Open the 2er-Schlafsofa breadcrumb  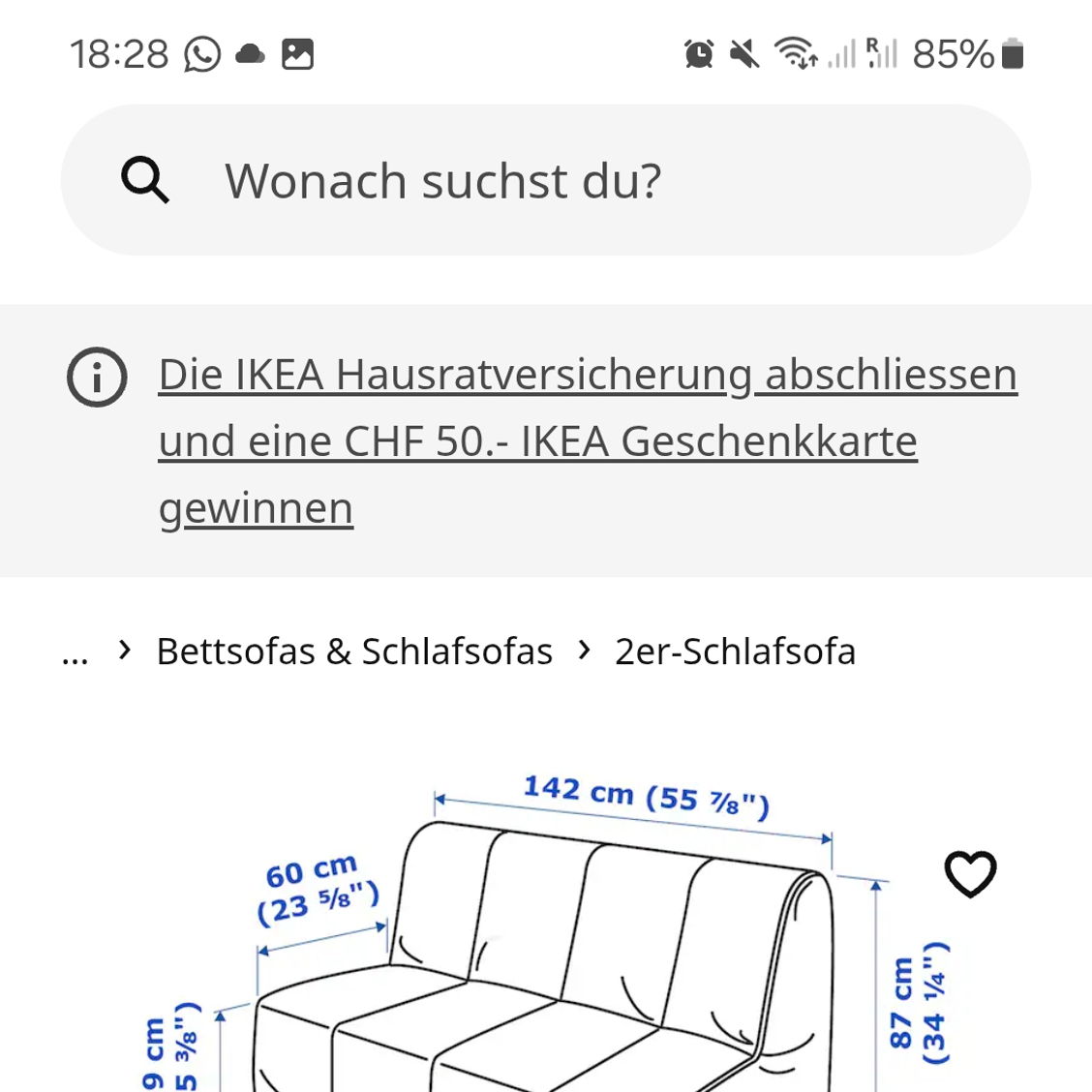[x=735, y=652]
